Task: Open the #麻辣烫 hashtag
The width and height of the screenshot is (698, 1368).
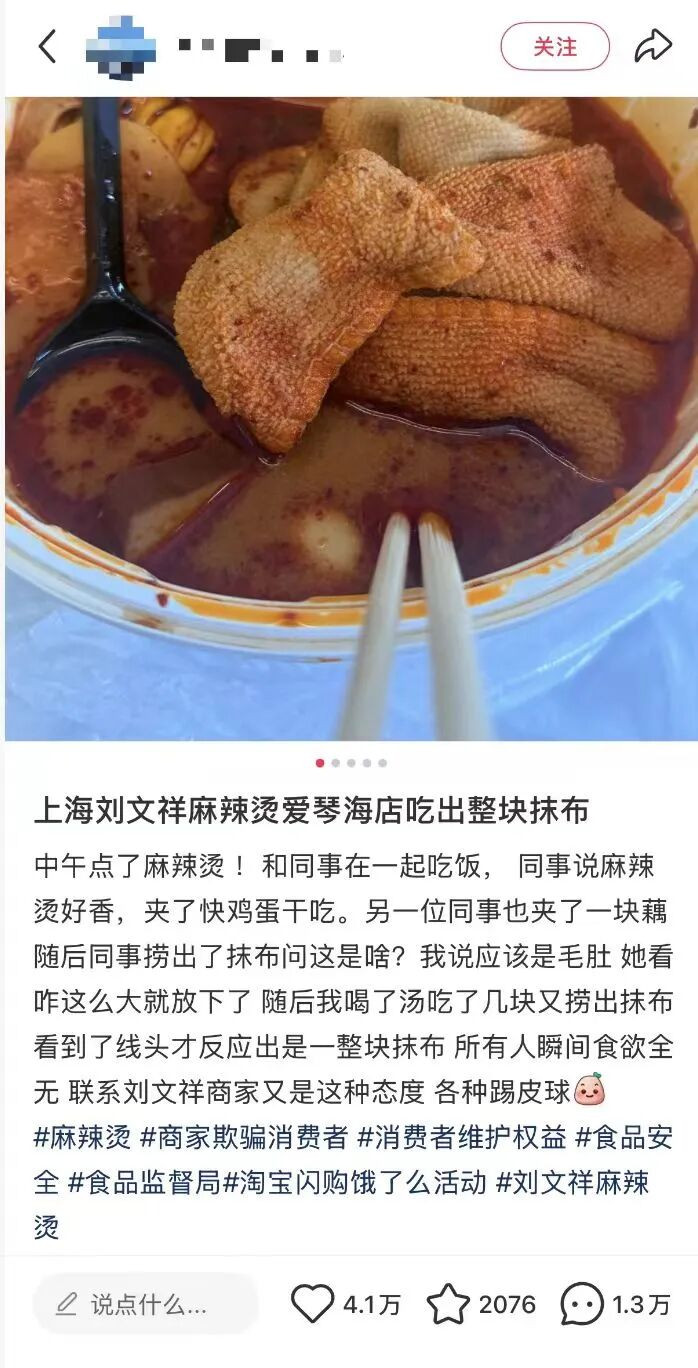Action: click(82, 1137)
